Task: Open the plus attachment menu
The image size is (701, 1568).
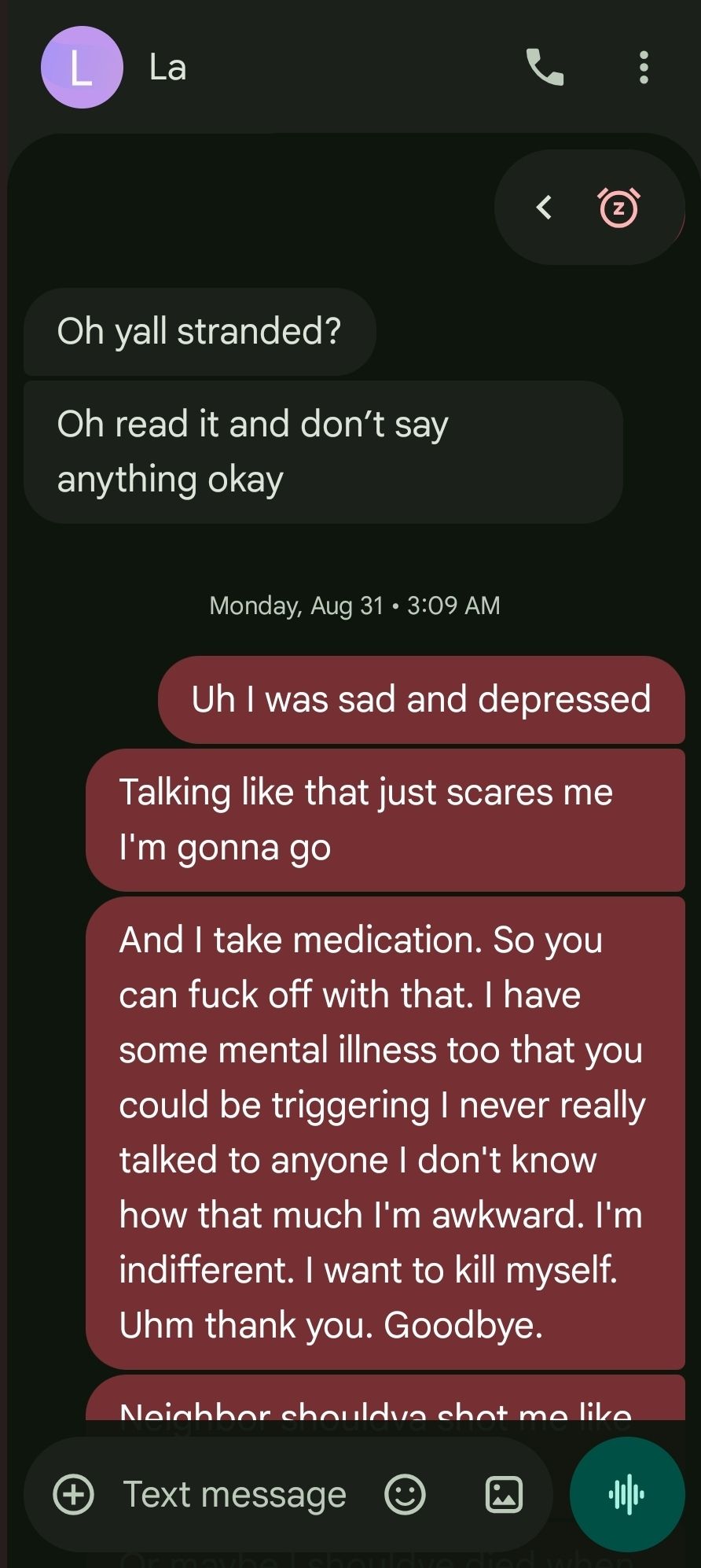Action: coord(73,1493)
